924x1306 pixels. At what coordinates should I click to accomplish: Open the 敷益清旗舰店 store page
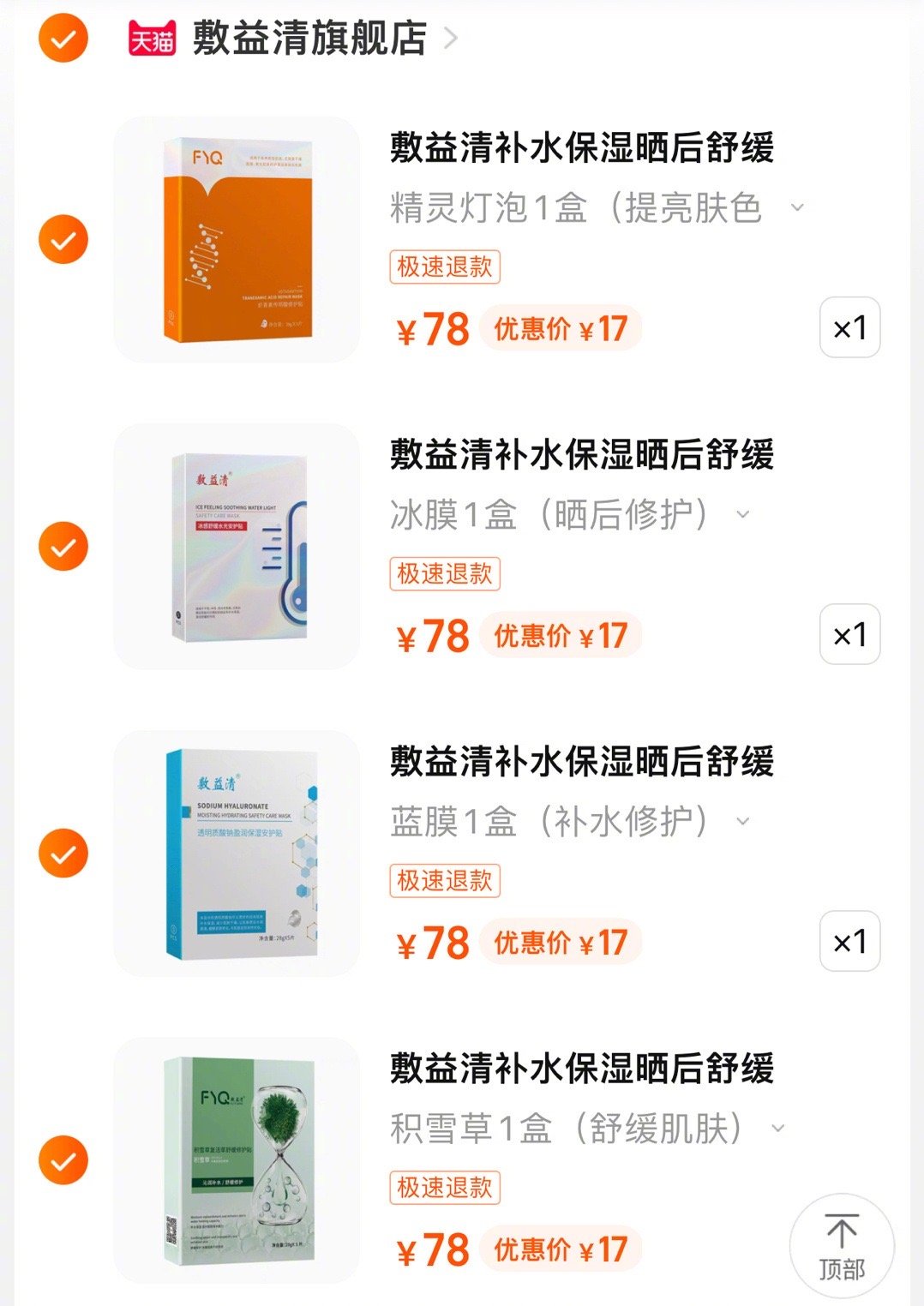point(309,39)
